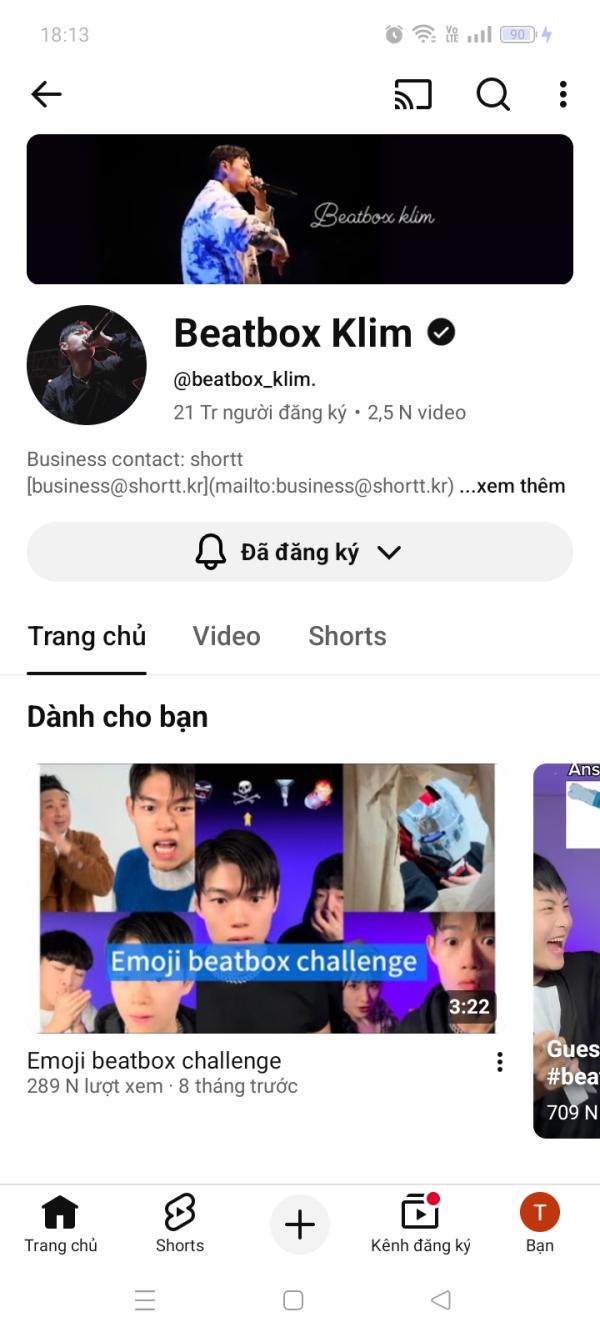Viewport: 600px width, 1337px height.
Task: Open the partially visible short video card
Action: coord(566,950)
